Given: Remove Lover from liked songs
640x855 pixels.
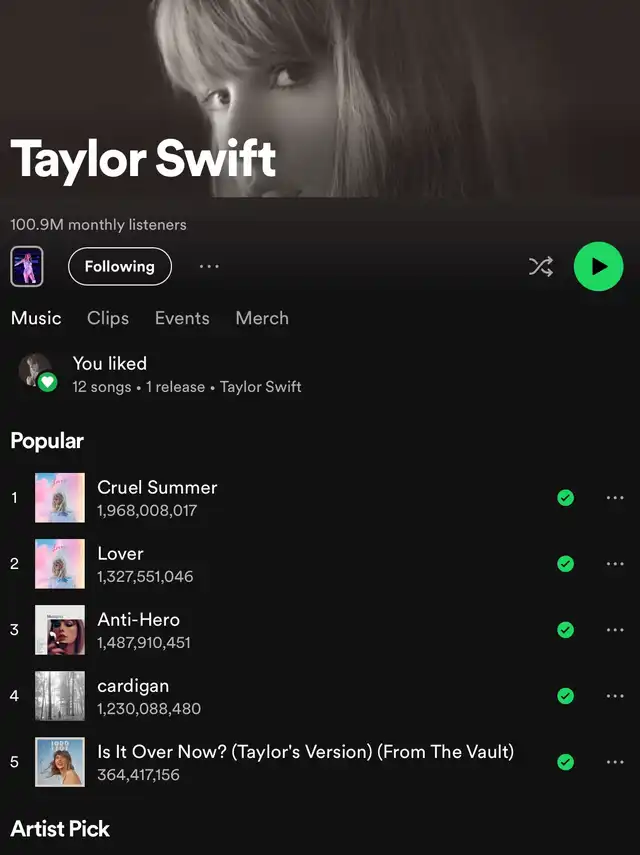Looking at the screenshot, I should [x=566, y=564].
